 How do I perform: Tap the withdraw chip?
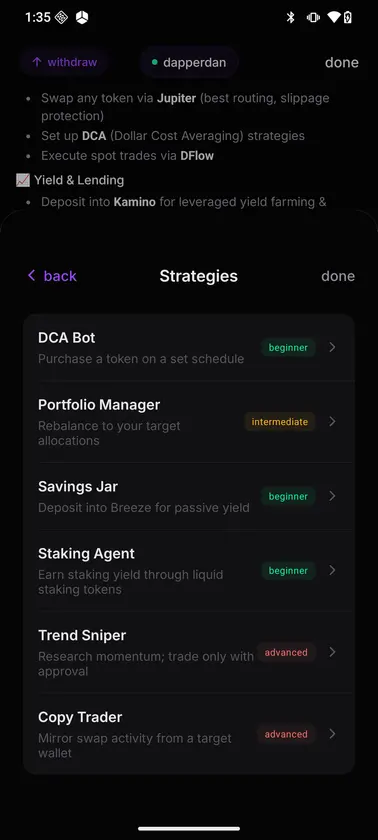[64, 62]
